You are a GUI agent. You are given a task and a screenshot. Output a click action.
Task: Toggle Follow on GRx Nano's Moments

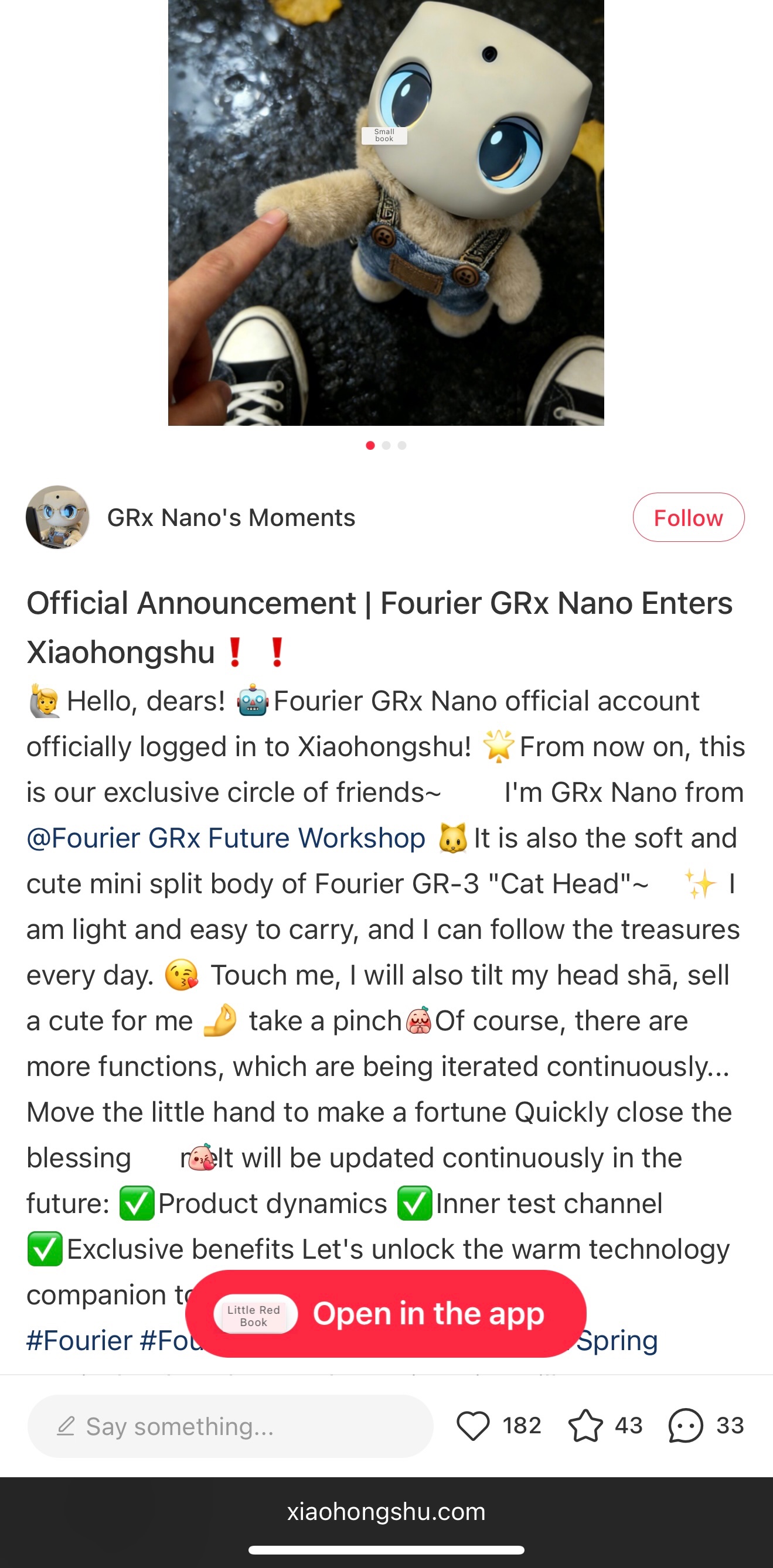tap(689, 517)
